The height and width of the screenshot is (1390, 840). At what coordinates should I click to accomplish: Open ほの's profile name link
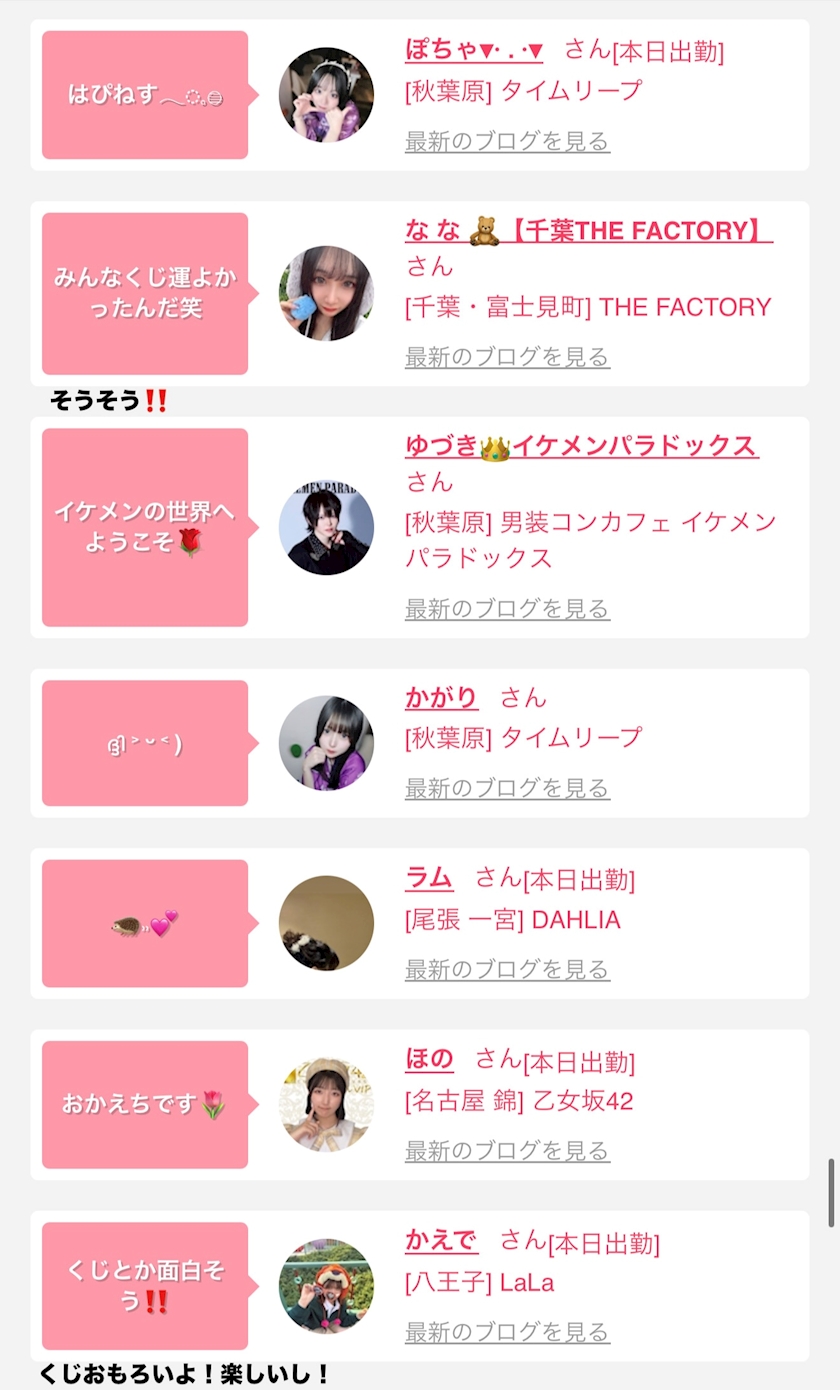click(429, 1059)
